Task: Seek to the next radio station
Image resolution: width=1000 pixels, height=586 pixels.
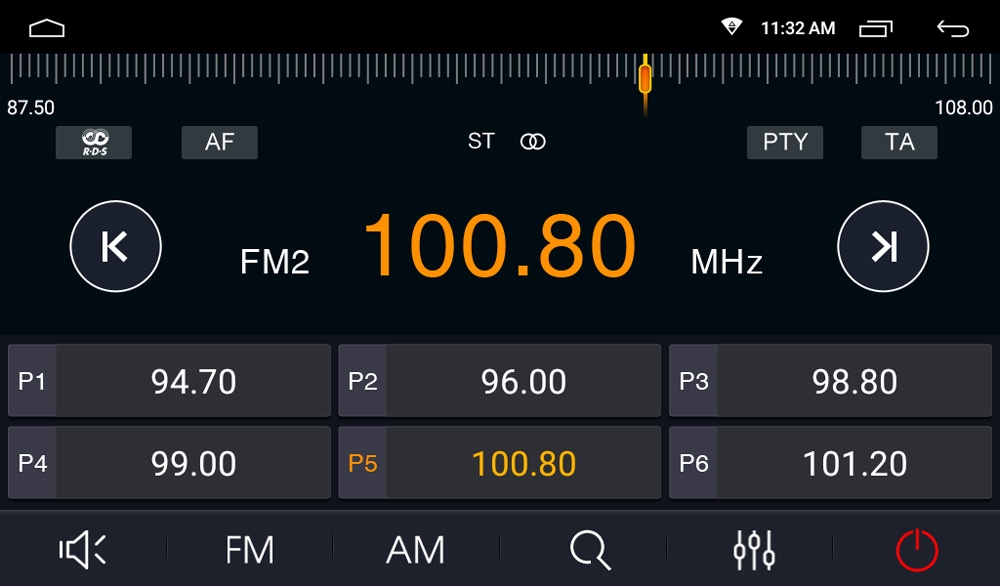Action: point(883,246)
